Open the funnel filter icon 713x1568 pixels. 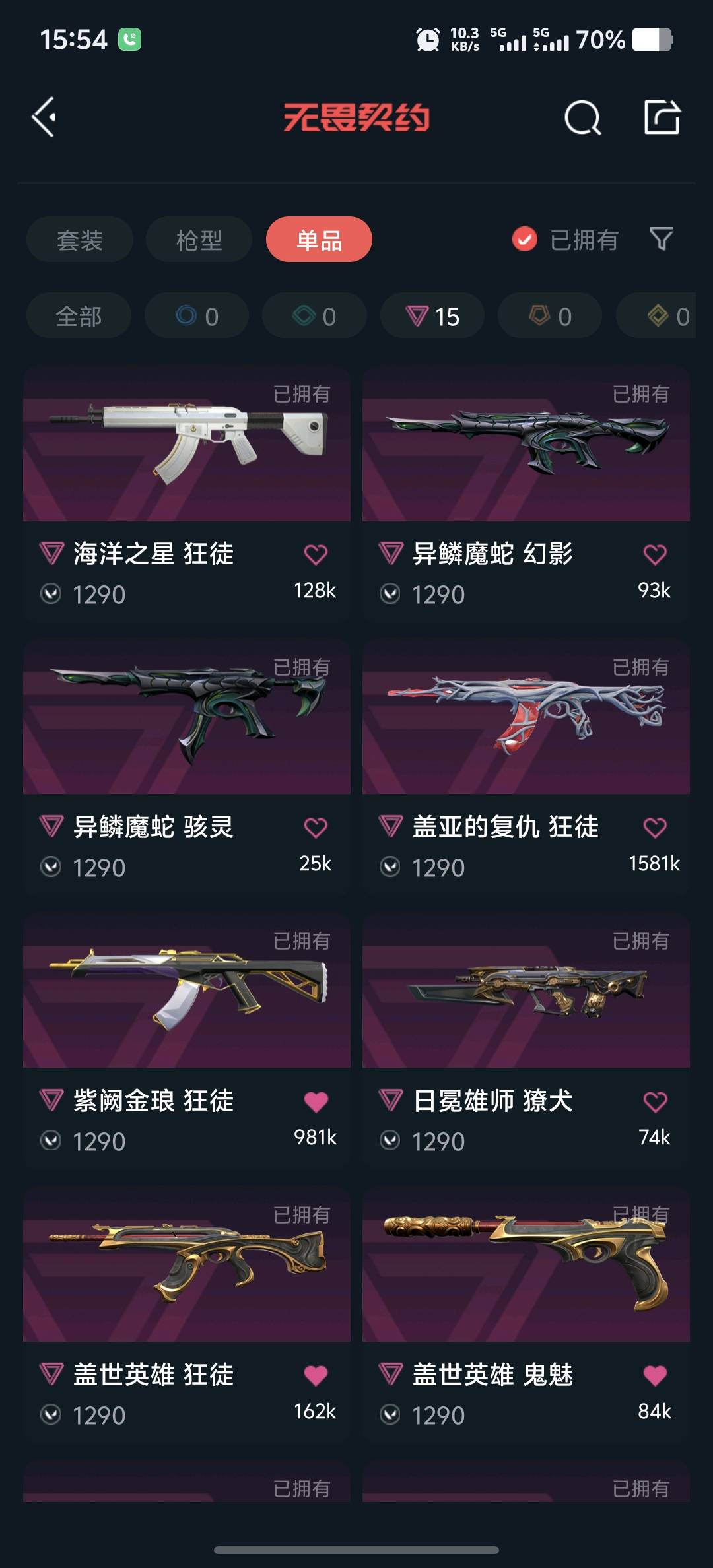click(661, 239)
